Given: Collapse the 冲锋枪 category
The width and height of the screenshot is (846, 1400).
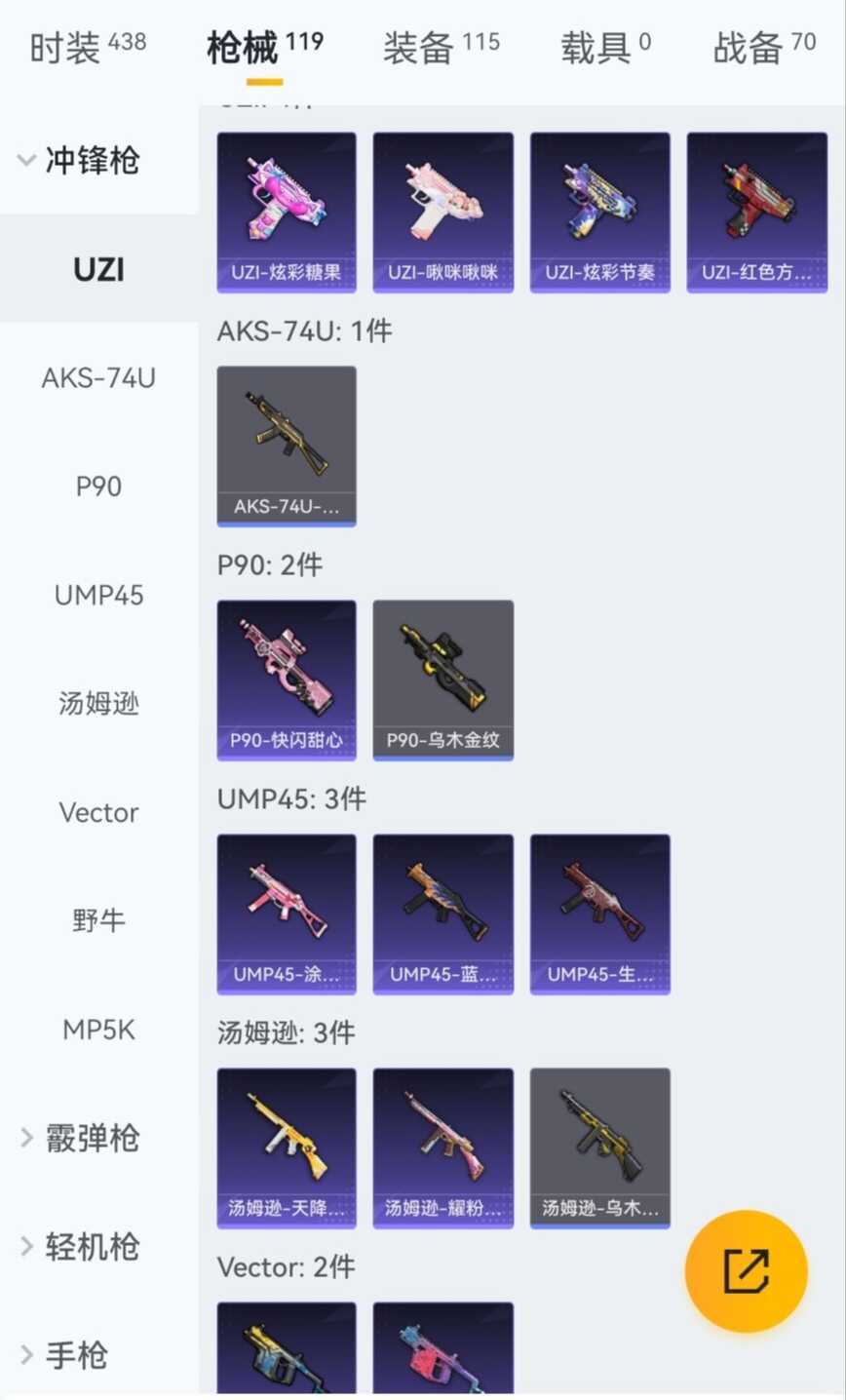Looking at the screenshot, I should [80, 161].
